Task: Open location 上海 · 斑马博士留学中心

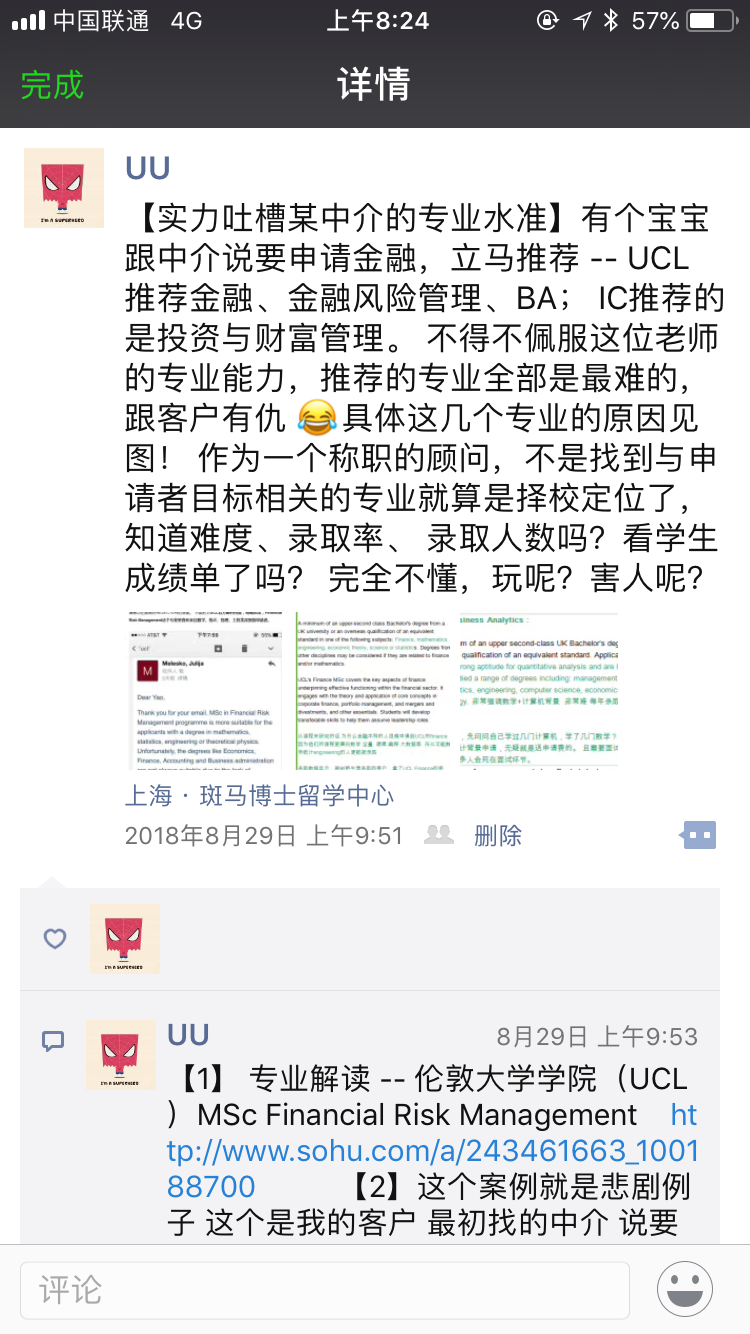Action: click(x=259, y=796)
